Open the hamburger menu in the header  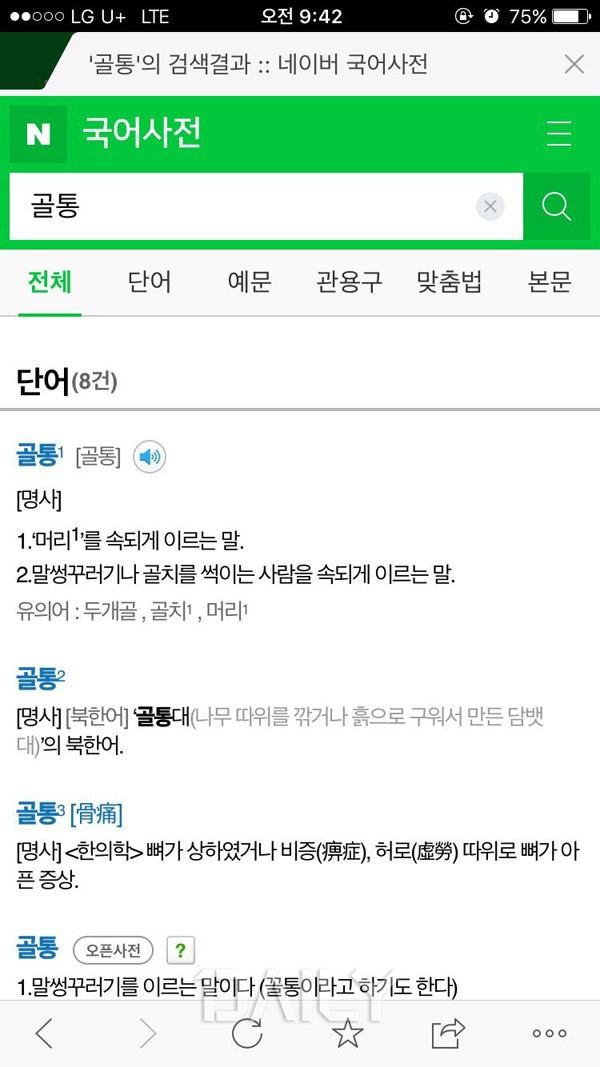tap(559, 133)
